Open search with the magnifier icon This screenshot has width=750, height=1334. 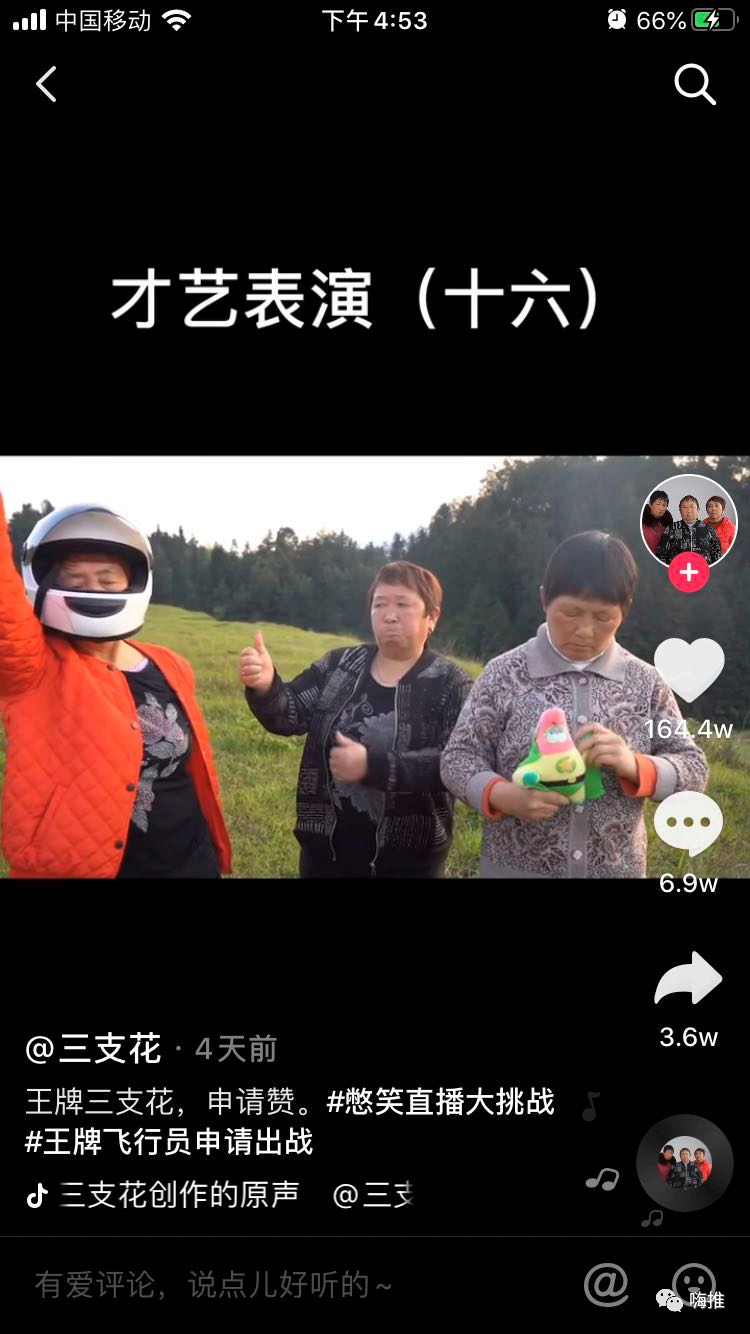tap(694, 85)
